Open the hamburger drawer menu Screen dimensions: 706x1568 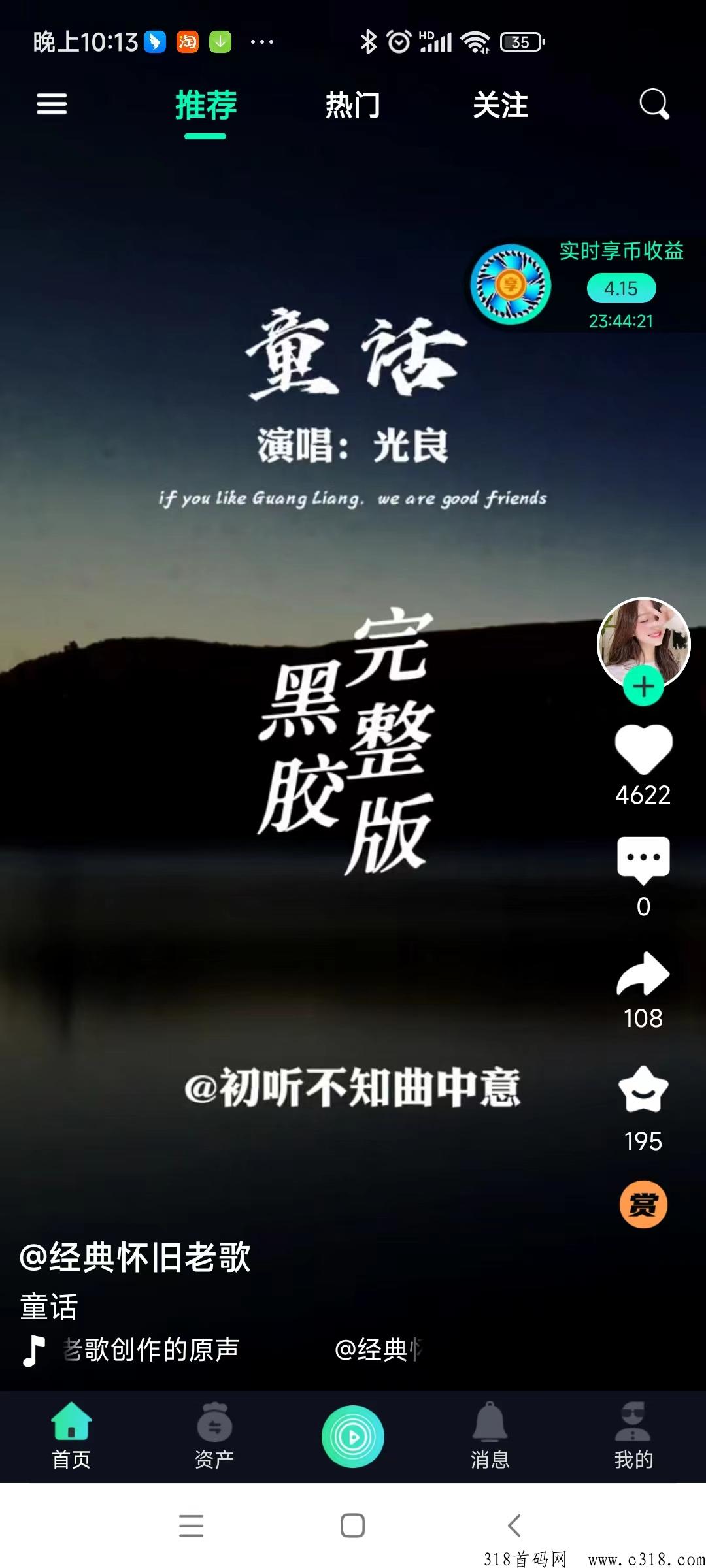[52, 104]
